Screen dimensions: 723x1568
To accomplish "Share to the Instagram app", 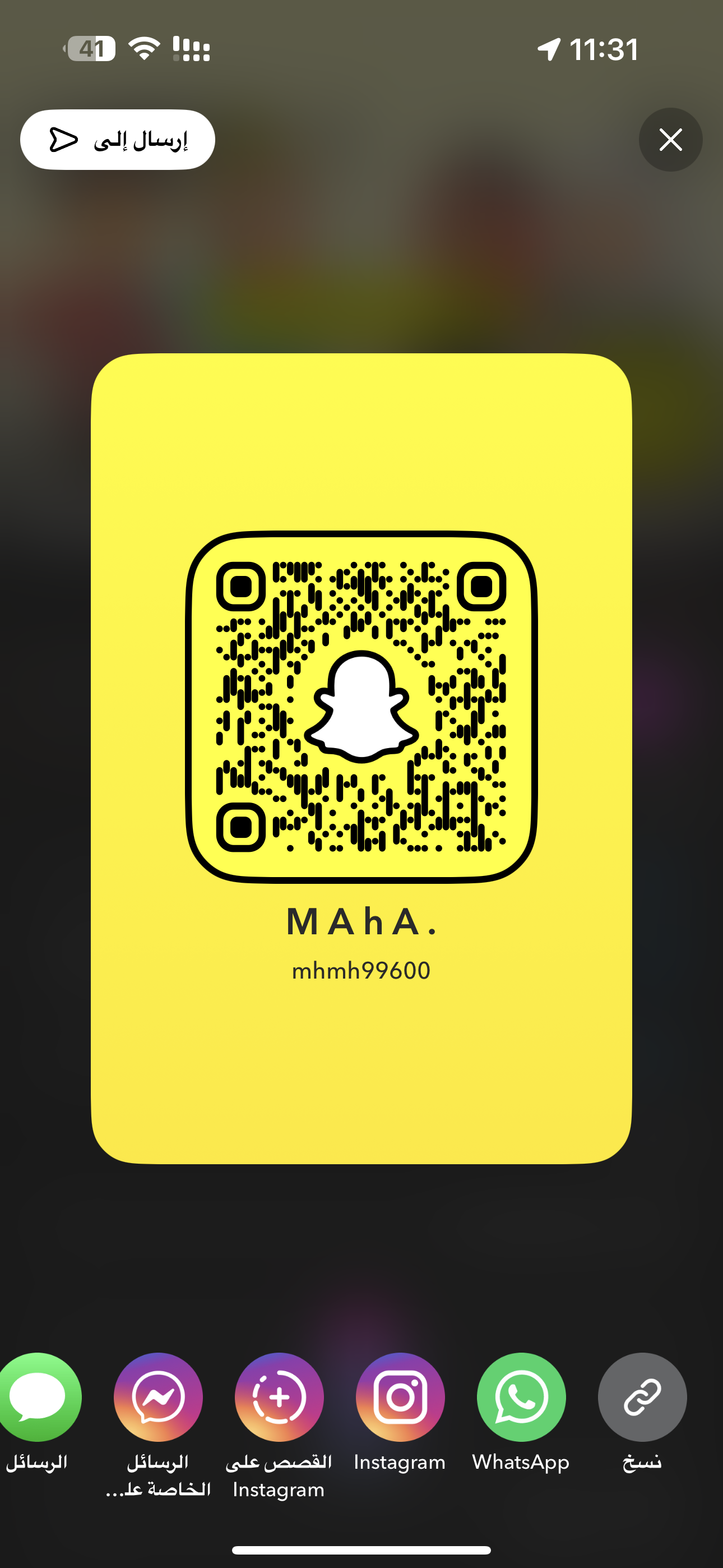I will (x=400, y=1397).
